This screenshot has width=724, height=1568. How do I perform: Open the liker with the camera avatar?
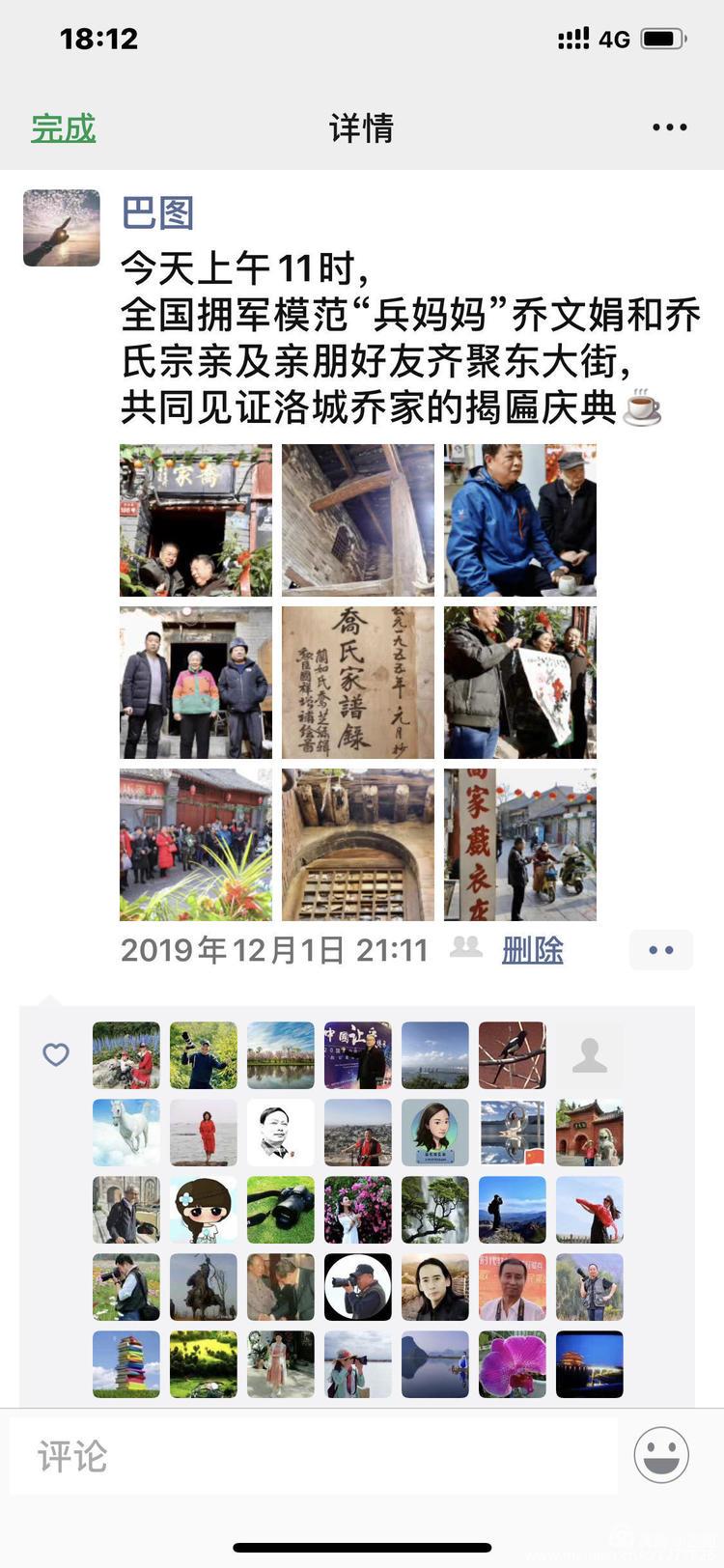tap(281, 1210)
